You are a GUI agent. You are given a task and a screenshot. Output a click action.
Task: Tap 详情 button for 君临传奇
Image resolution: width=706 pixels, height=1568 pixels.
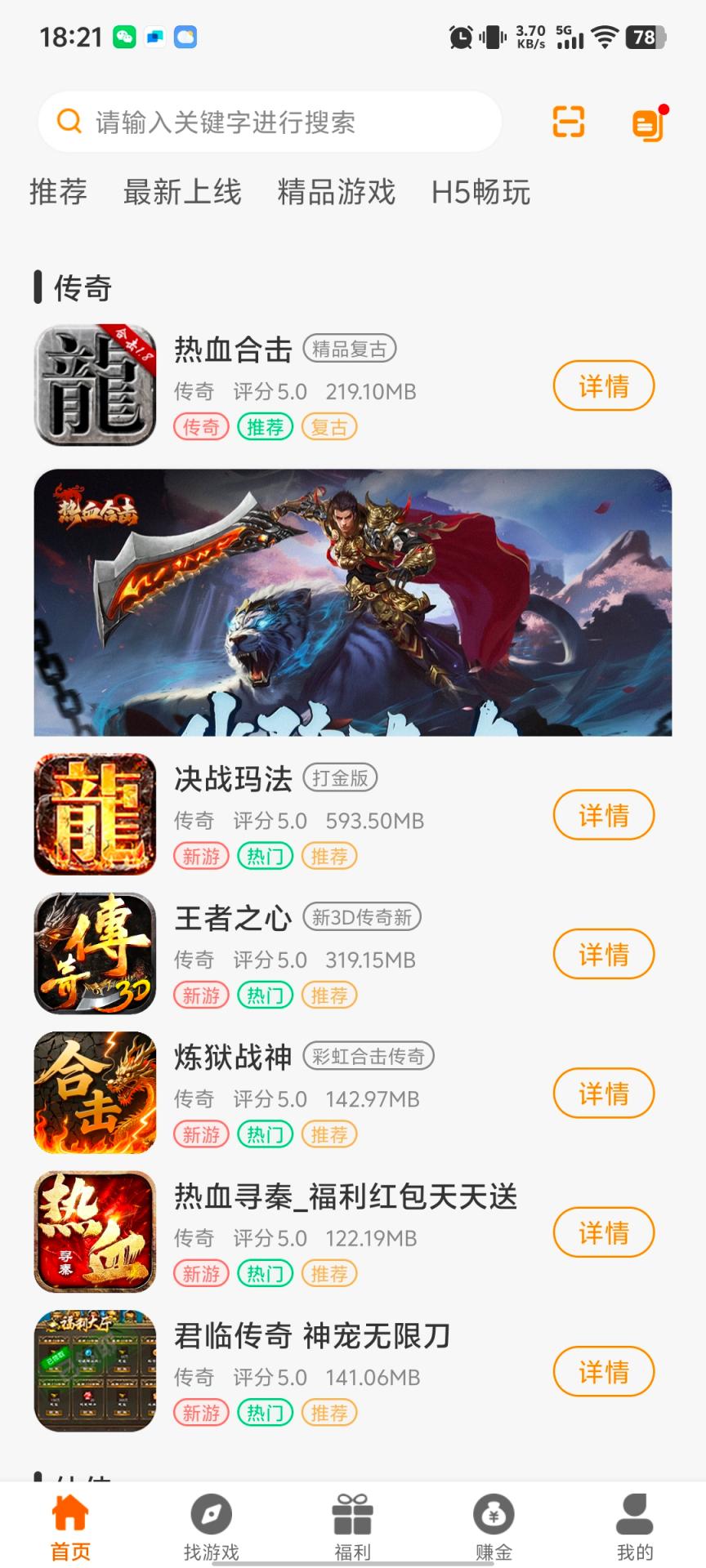click(x=603, y=1372)
